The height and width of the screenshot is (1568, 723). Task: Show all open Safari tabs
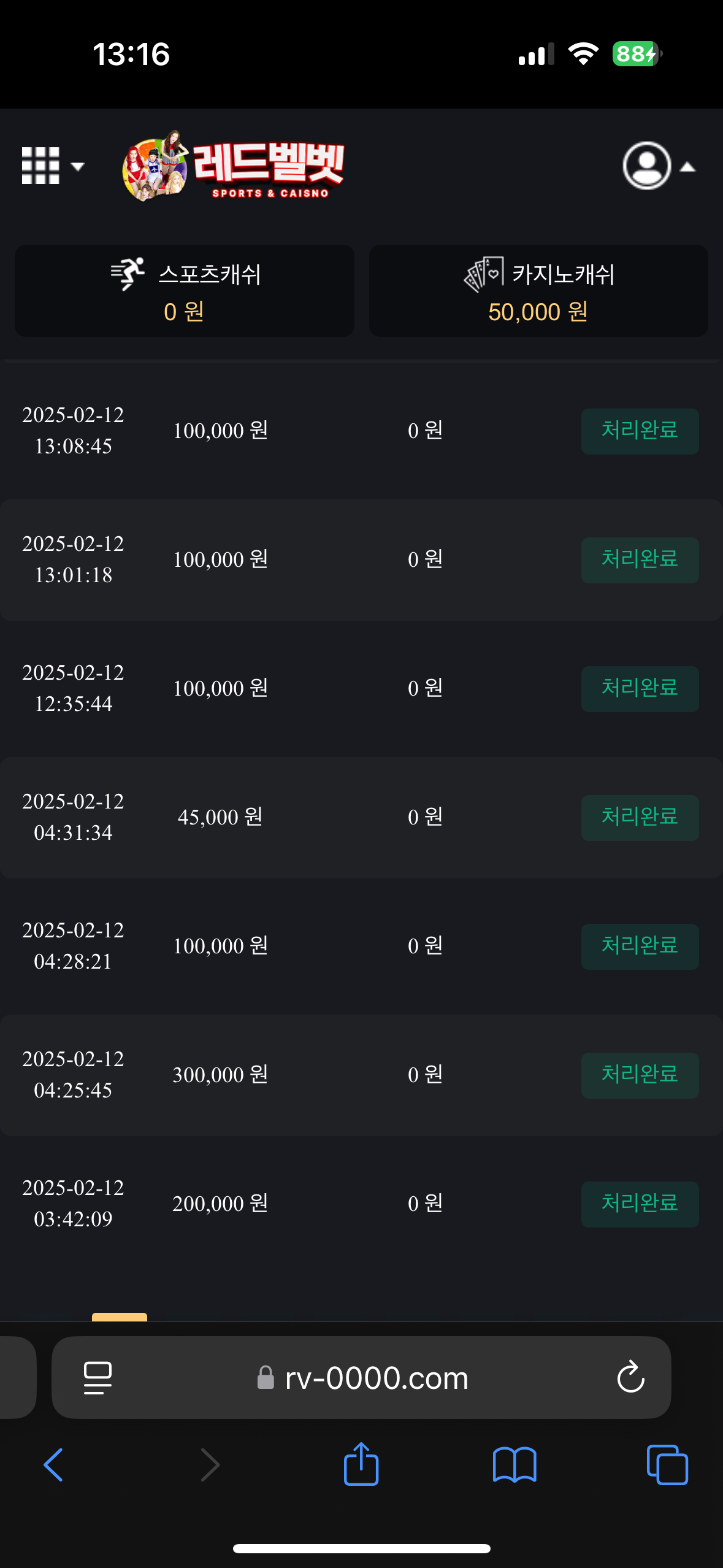[667, 1464]
